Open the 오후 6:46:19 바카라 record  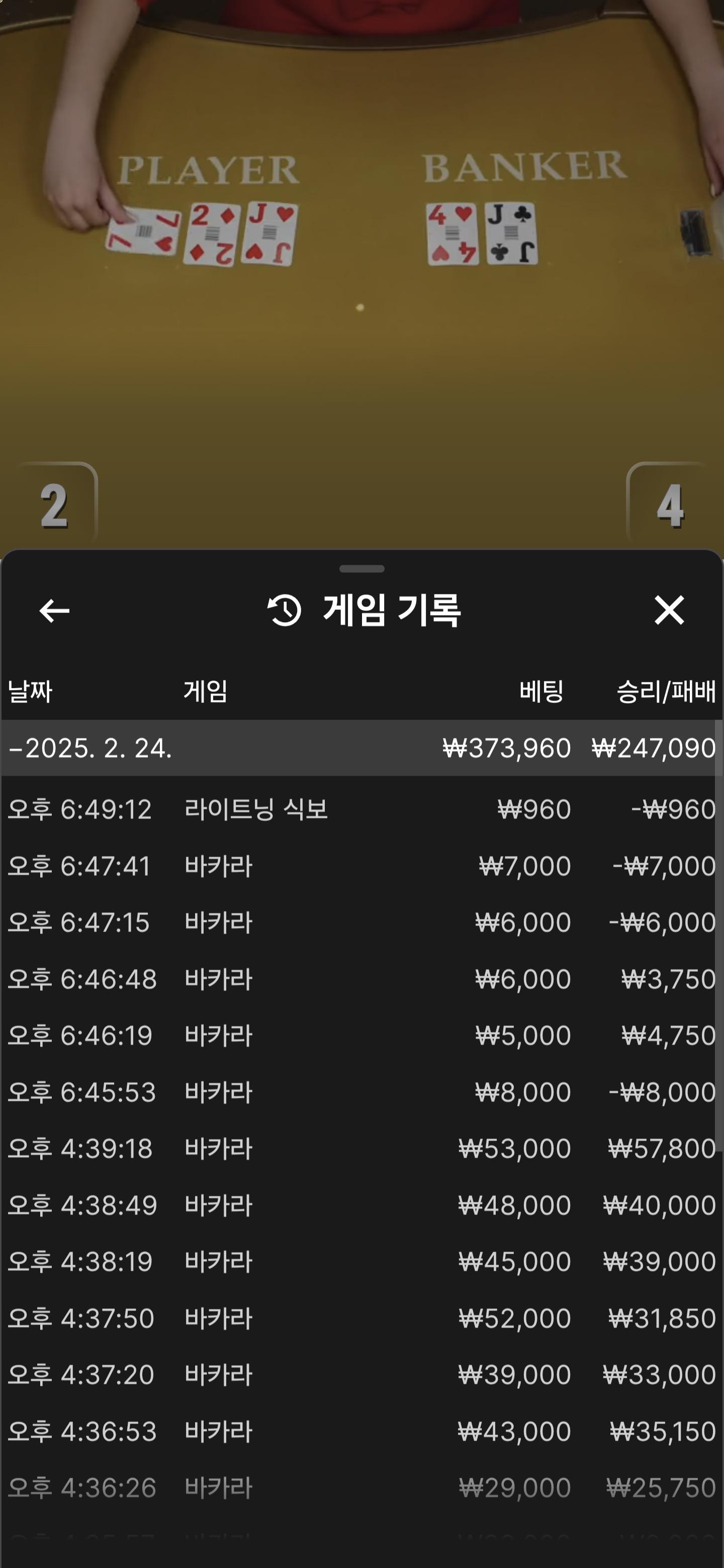[x=361, y=1035]
